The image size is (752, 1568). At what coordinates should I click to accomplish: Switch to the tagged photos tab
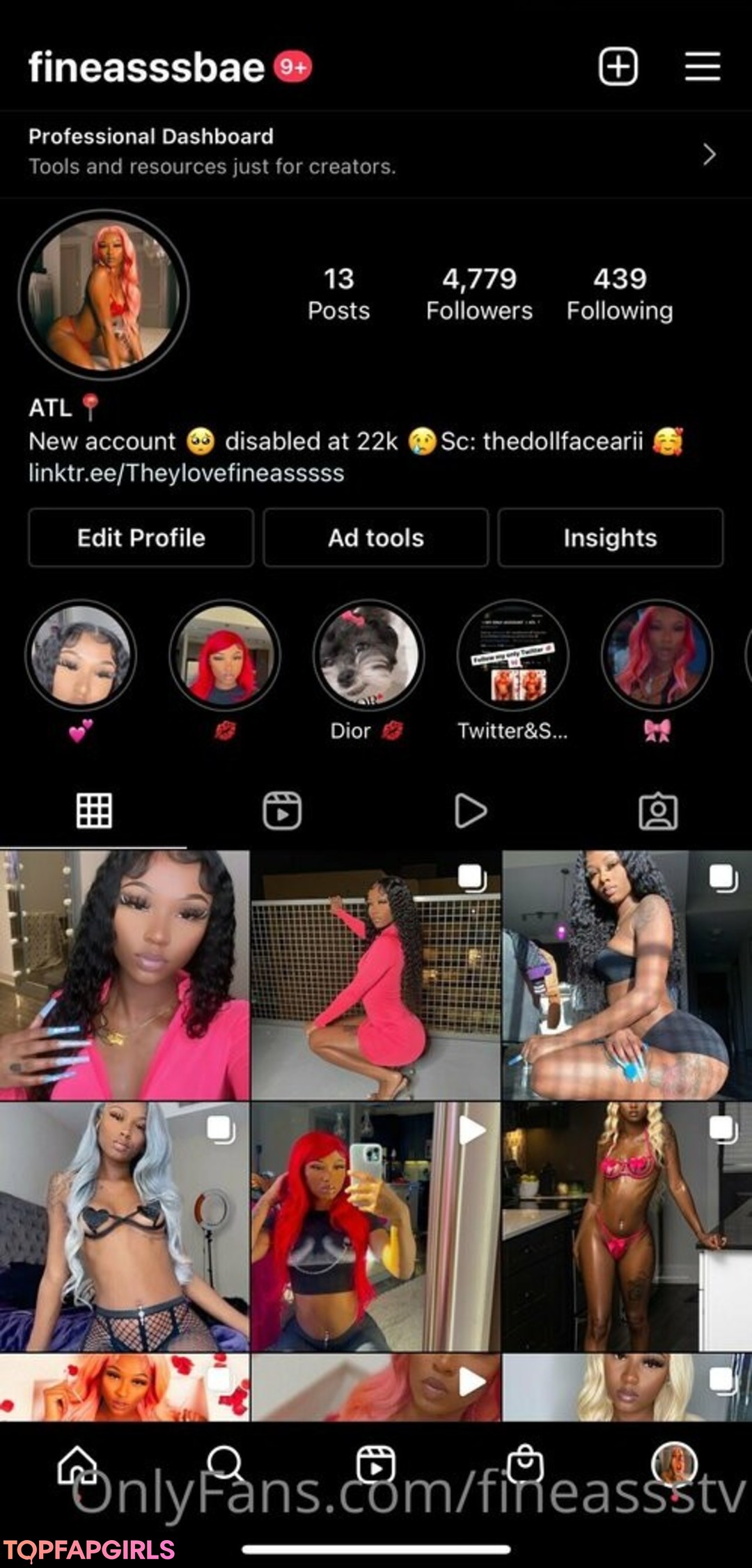[x=658, y=811]
